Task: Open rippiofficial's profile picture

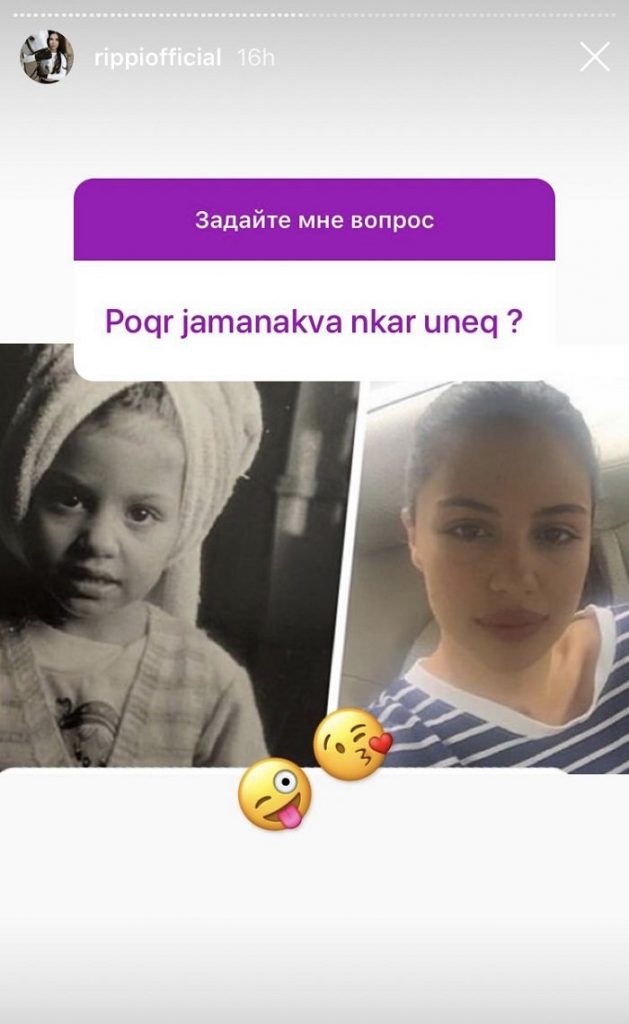Action: pos(46,57)
